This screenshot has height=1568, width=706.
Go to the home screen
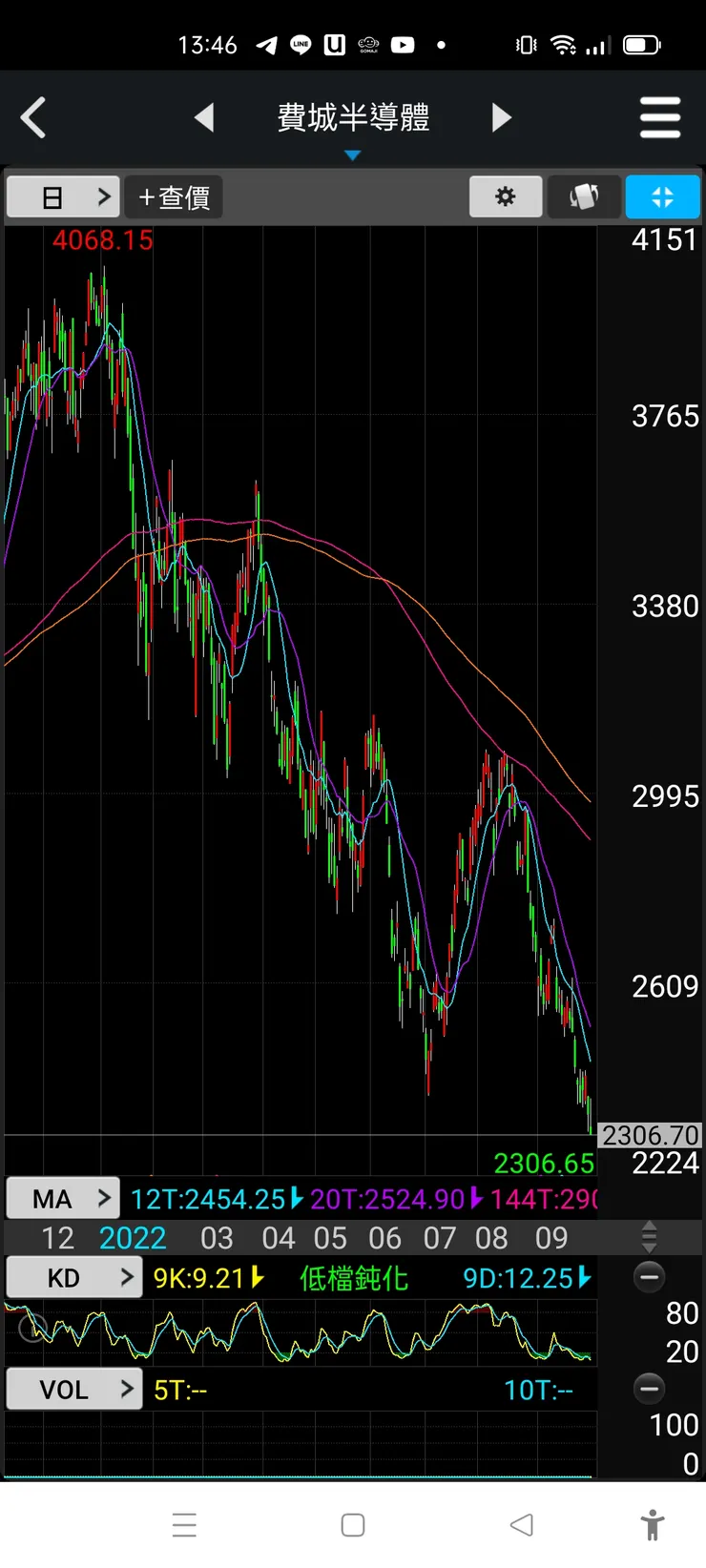[x=353, y=1525]
